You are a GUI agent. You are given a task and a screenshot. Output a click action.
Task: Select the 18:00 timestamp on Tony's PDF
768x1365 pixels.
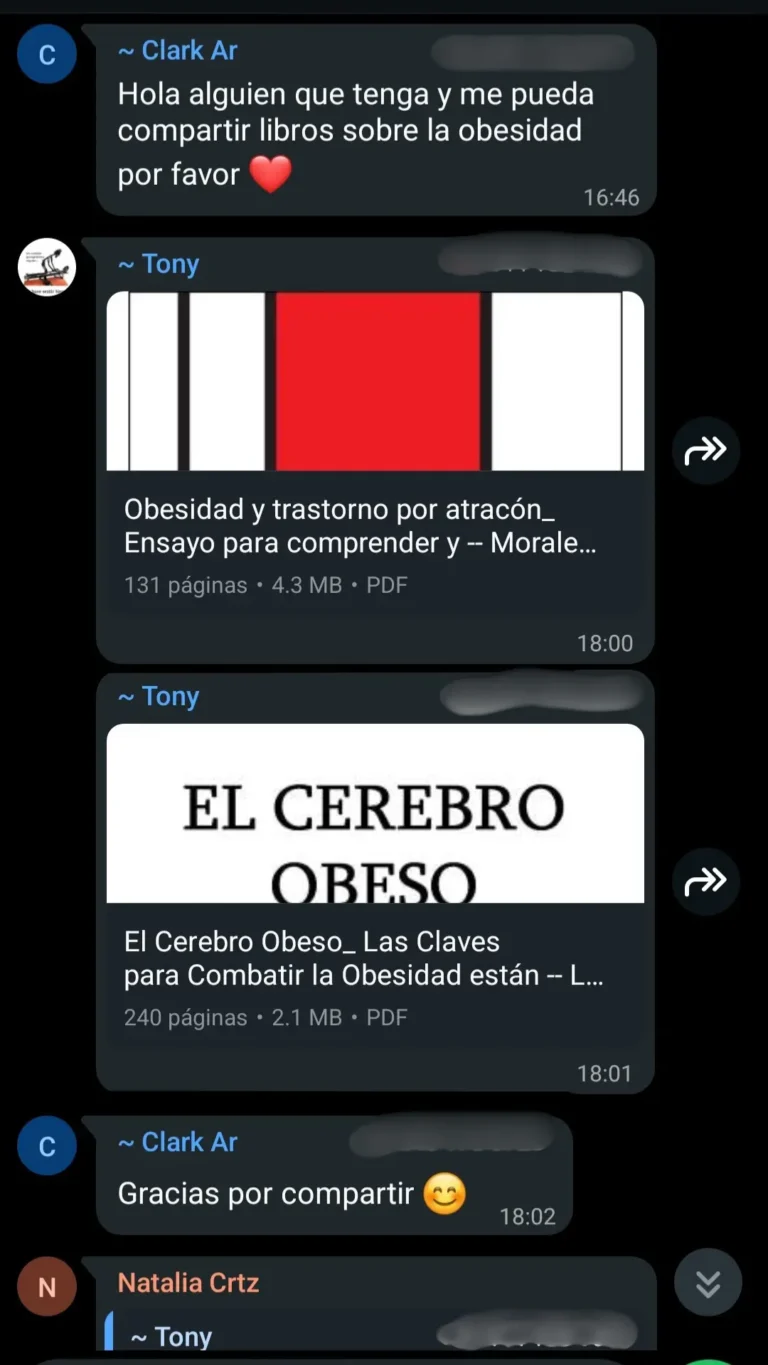[605, 645]
